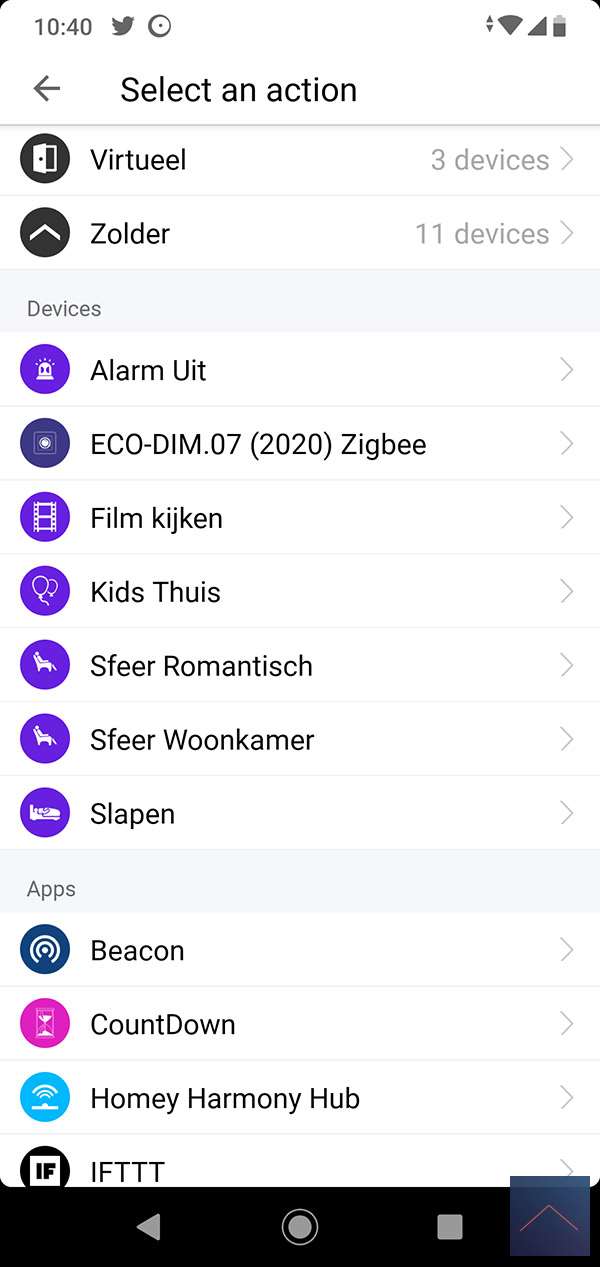Open Homey Harmony Hub actions

(x=300, y=1098)
